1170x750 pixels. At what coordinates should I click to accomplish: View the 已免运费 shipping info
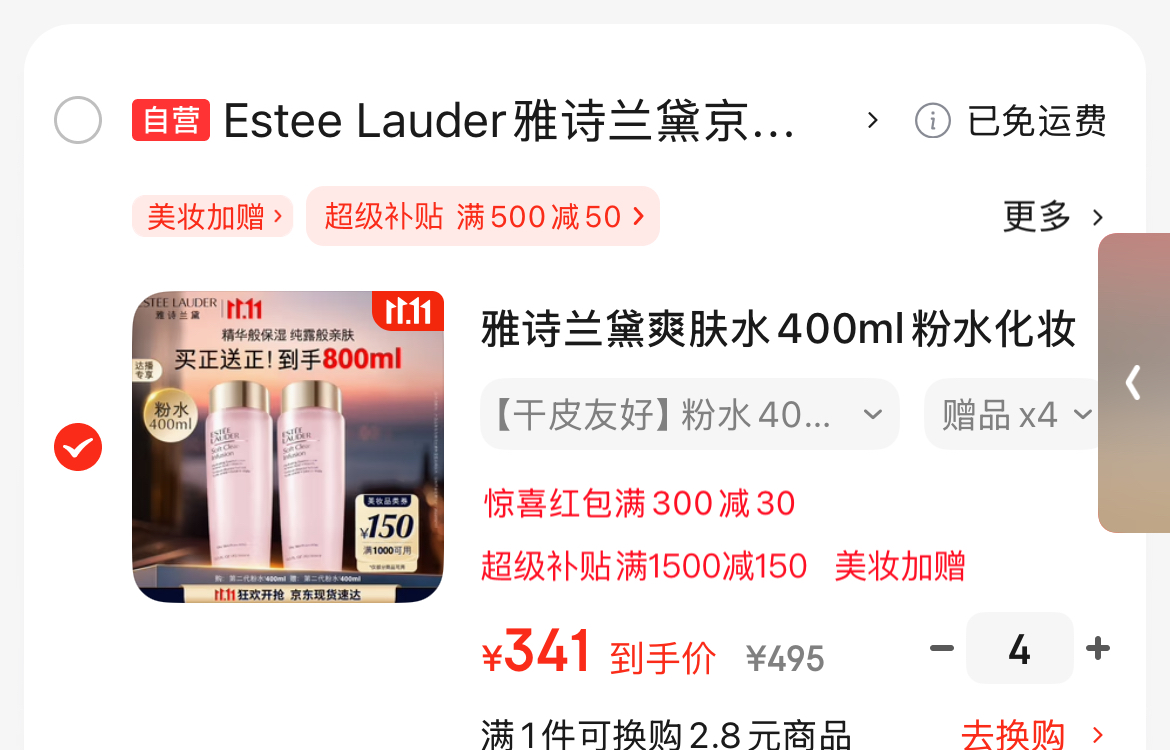pyautogui.click(x=1012, y=122)
